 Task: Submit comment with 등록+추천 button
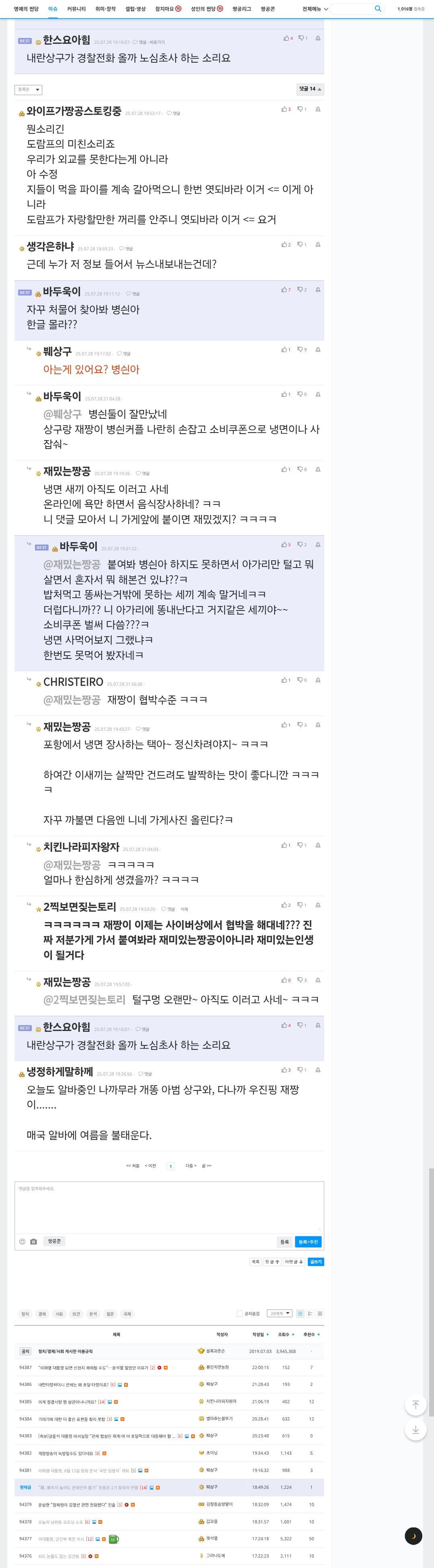[x=308, y=1242]
